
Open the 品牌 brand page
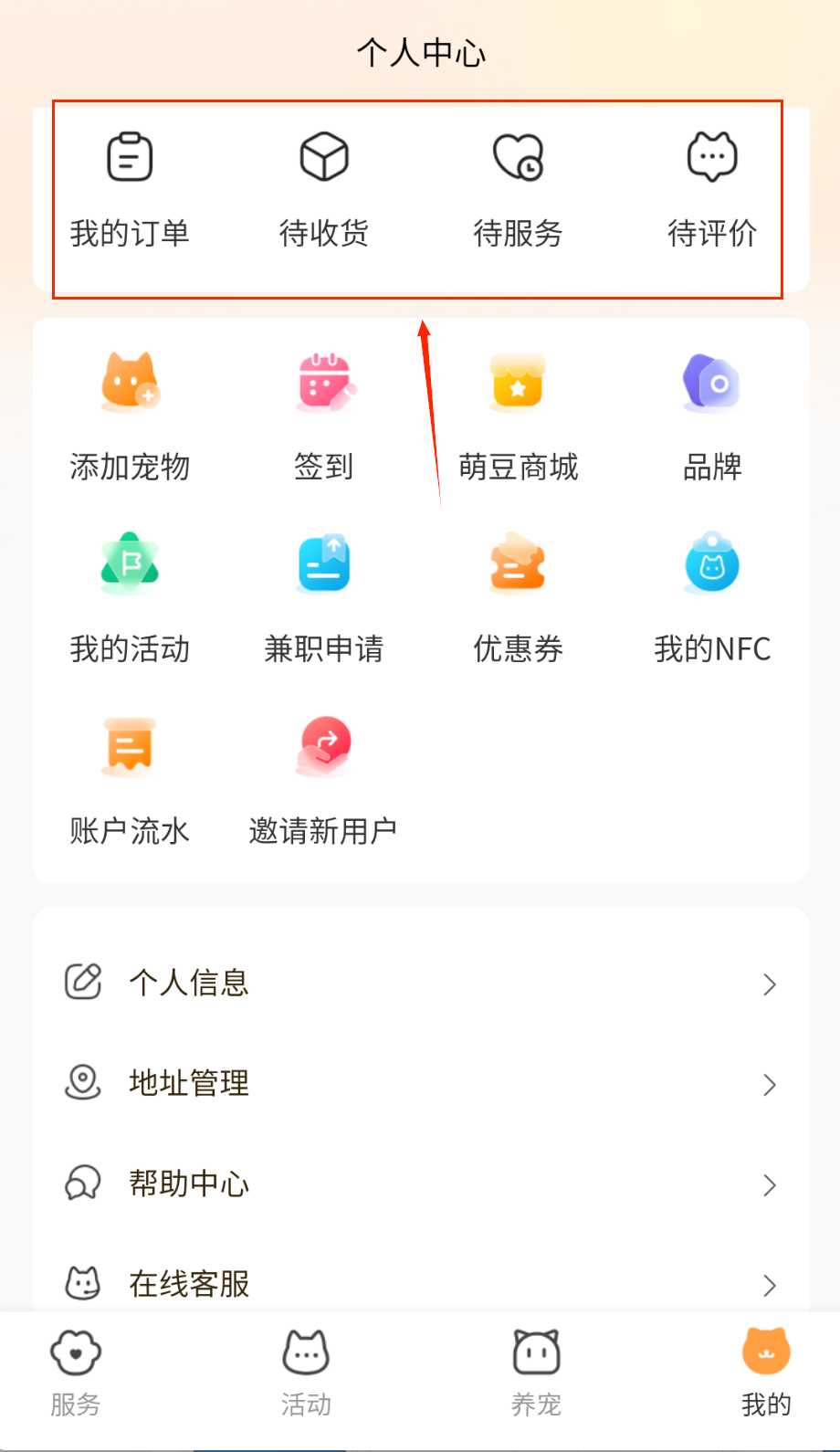(x=712, y=416)
